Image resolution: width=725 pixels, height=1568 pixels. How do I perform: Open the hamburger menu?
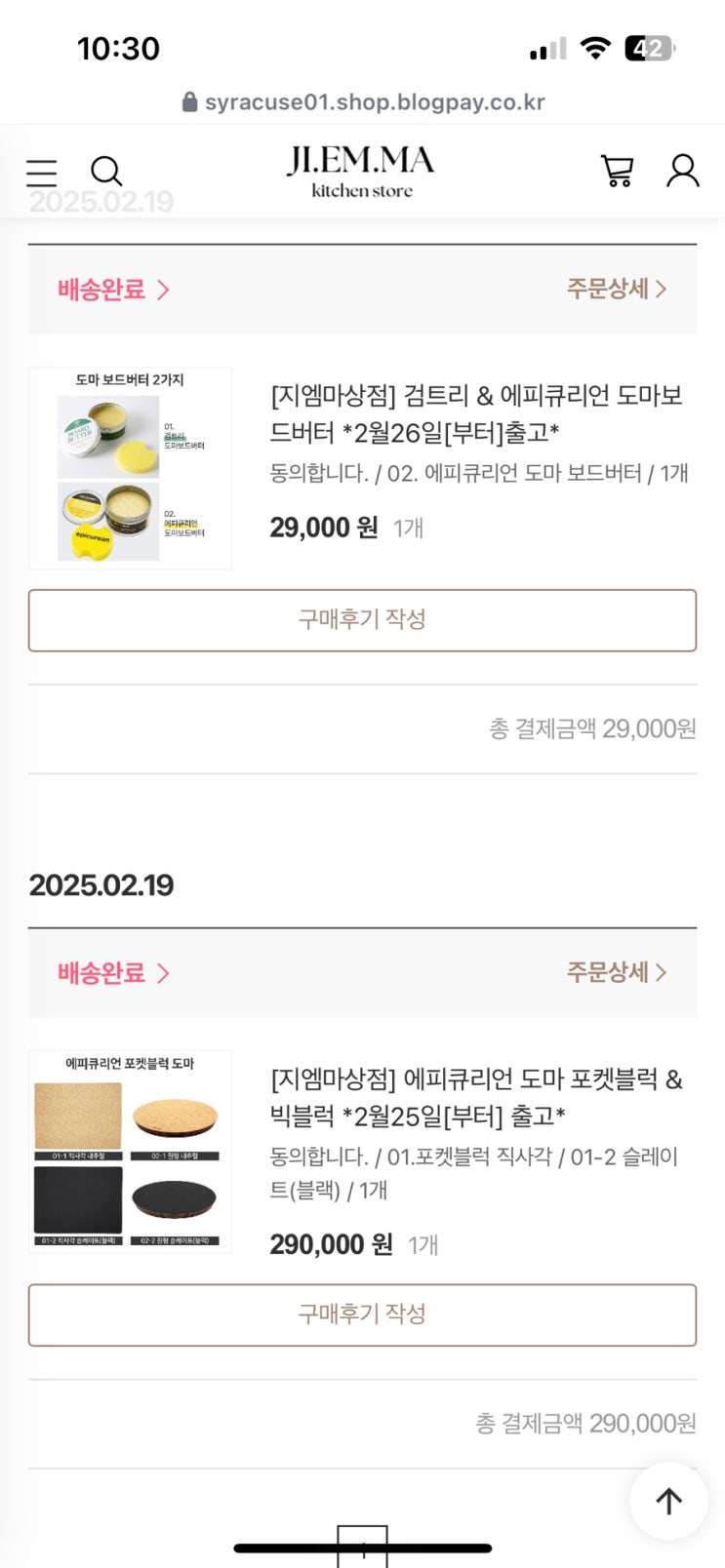tap(41, 173)
